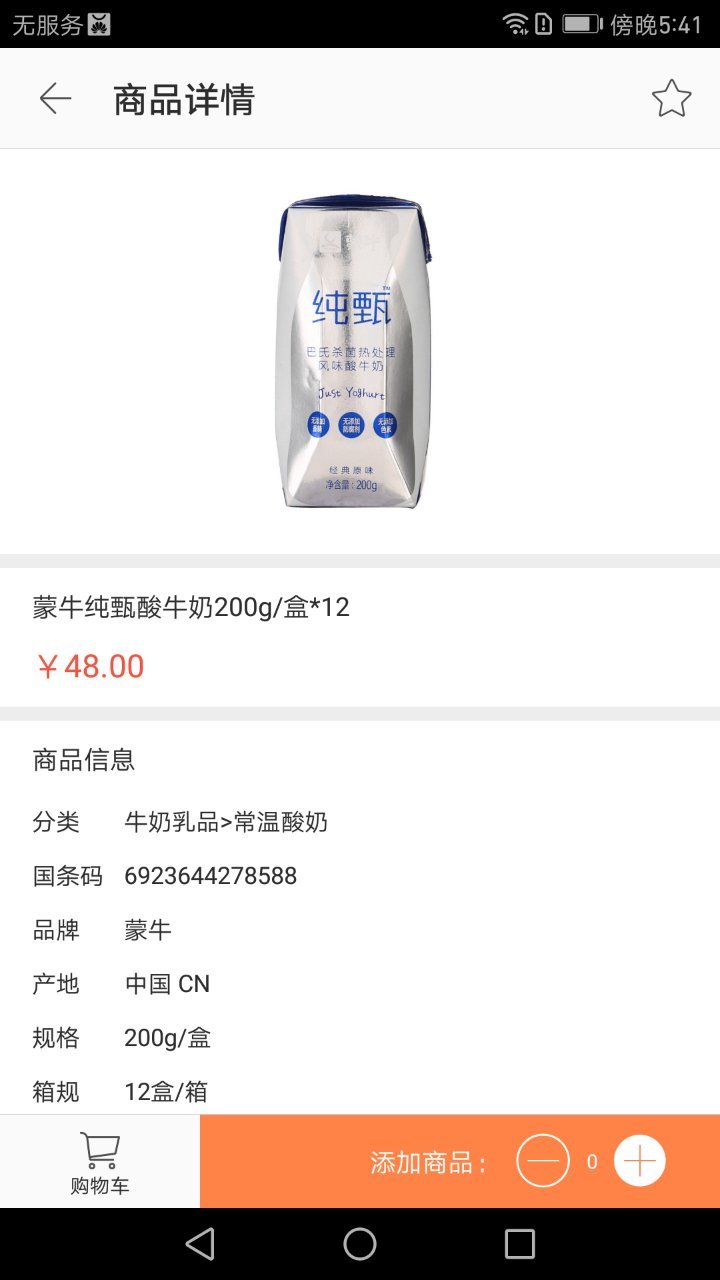The width and height of the screenshot is (720, 1280).
Task: Tap the minus icon to decrease quantity
Action: 542,1160
